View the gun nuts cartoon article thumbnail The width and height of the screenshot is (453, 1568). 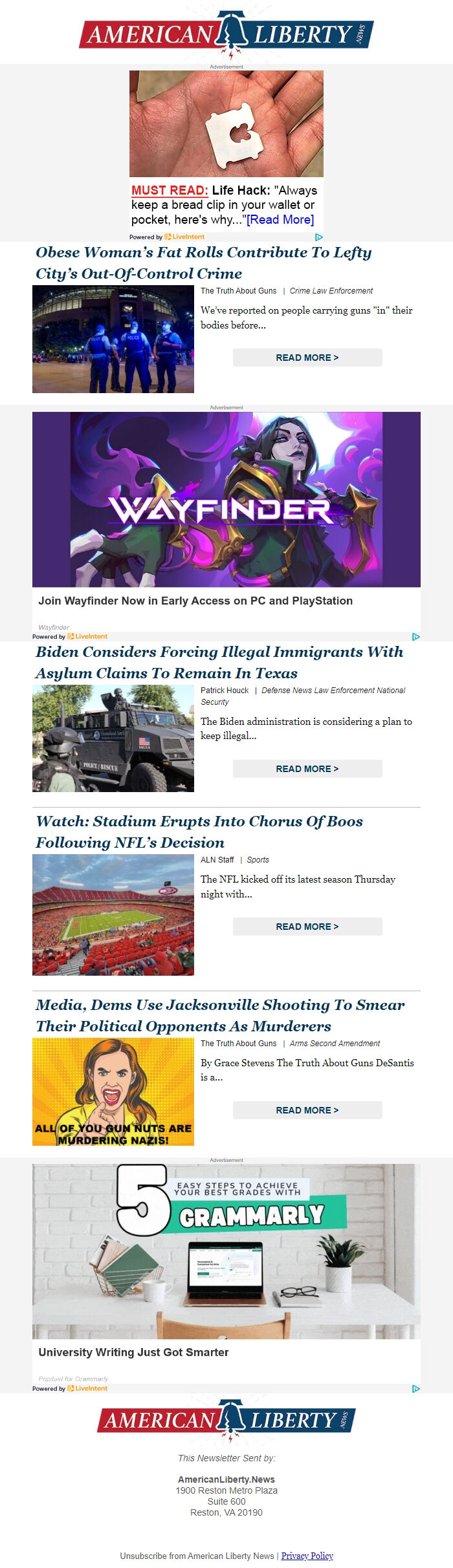(x=113, y=1091)
